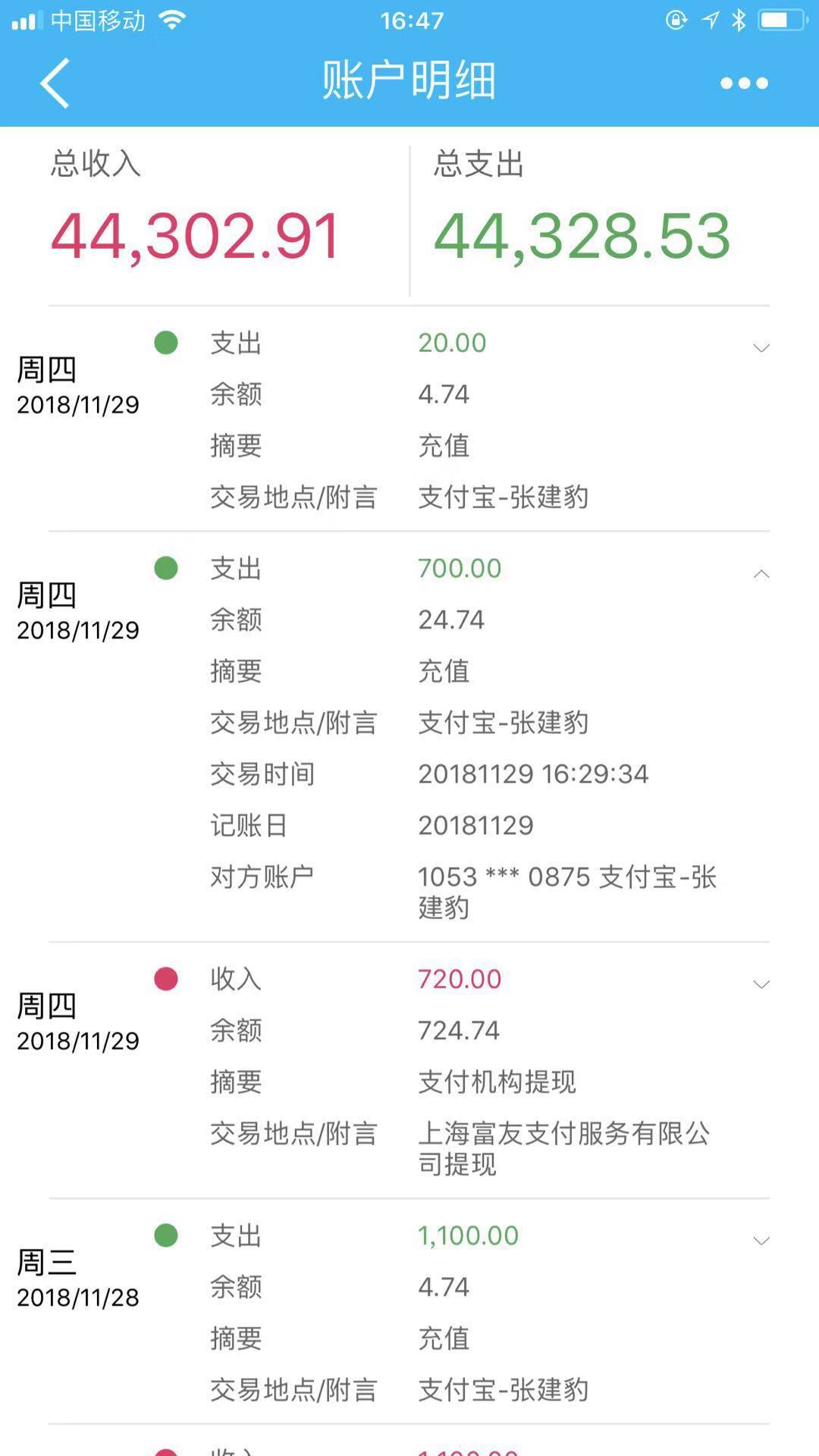This screenshot has height=1456, width=819.
Task: Expand the 20.00 expense transaction
Action: (761, 348)
